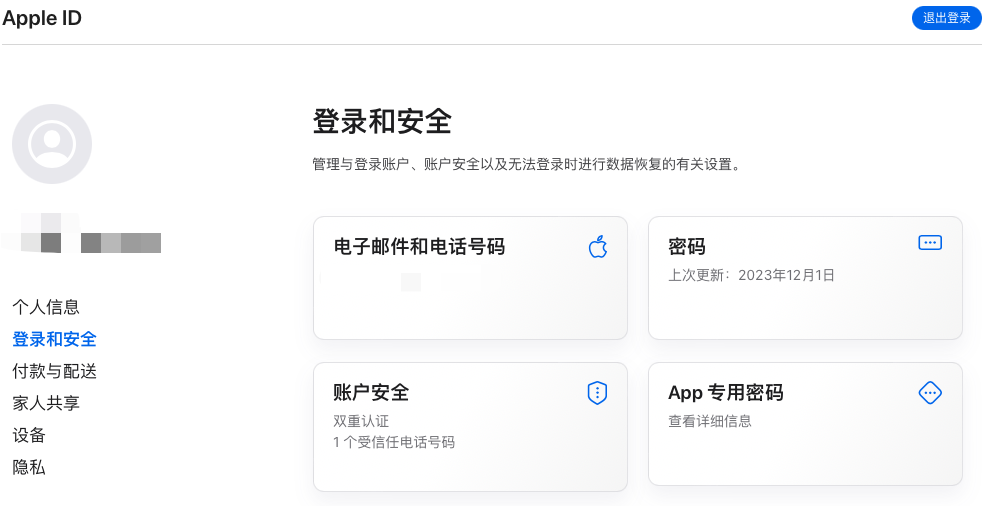Screen dimensions: 1003x506
Task: Open 隐私 settings in the sidebar
Action: click(x=29, y=467)
